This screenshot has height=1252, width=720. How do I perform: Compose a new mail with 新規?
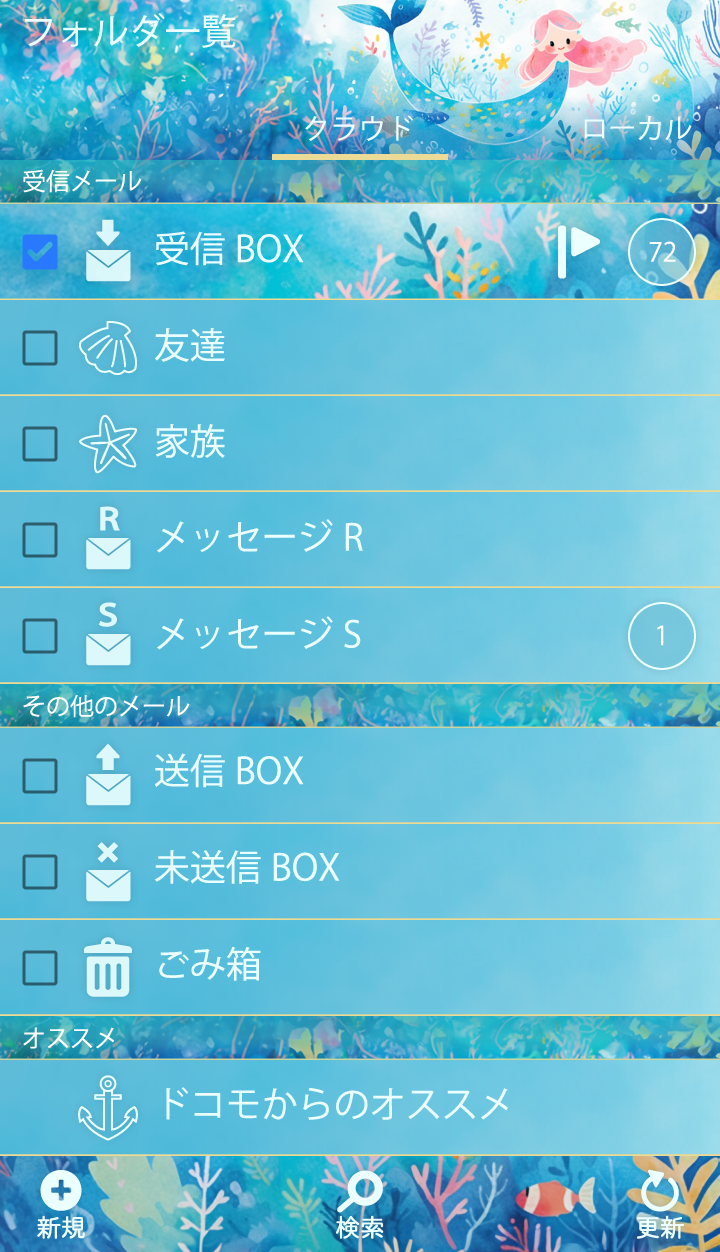(61, 1206)
